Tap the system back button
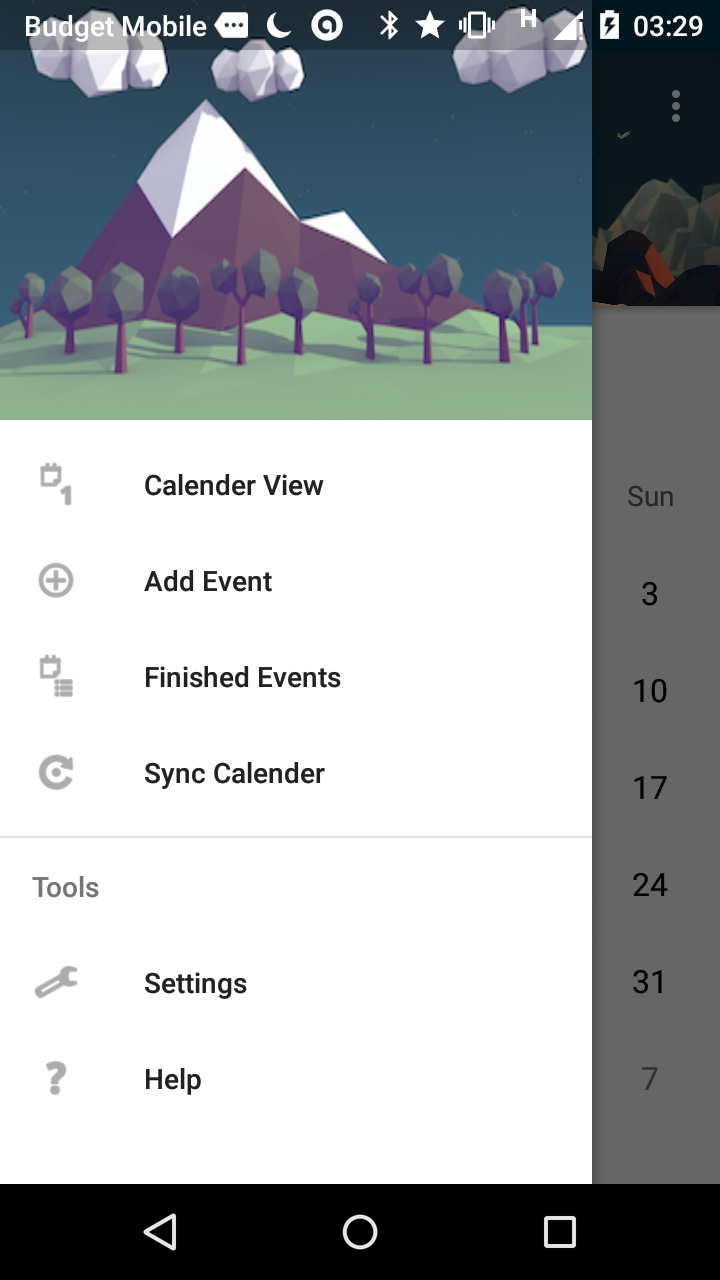The width and height of the screenshot is (720, 1280). tap(161, 1232)
